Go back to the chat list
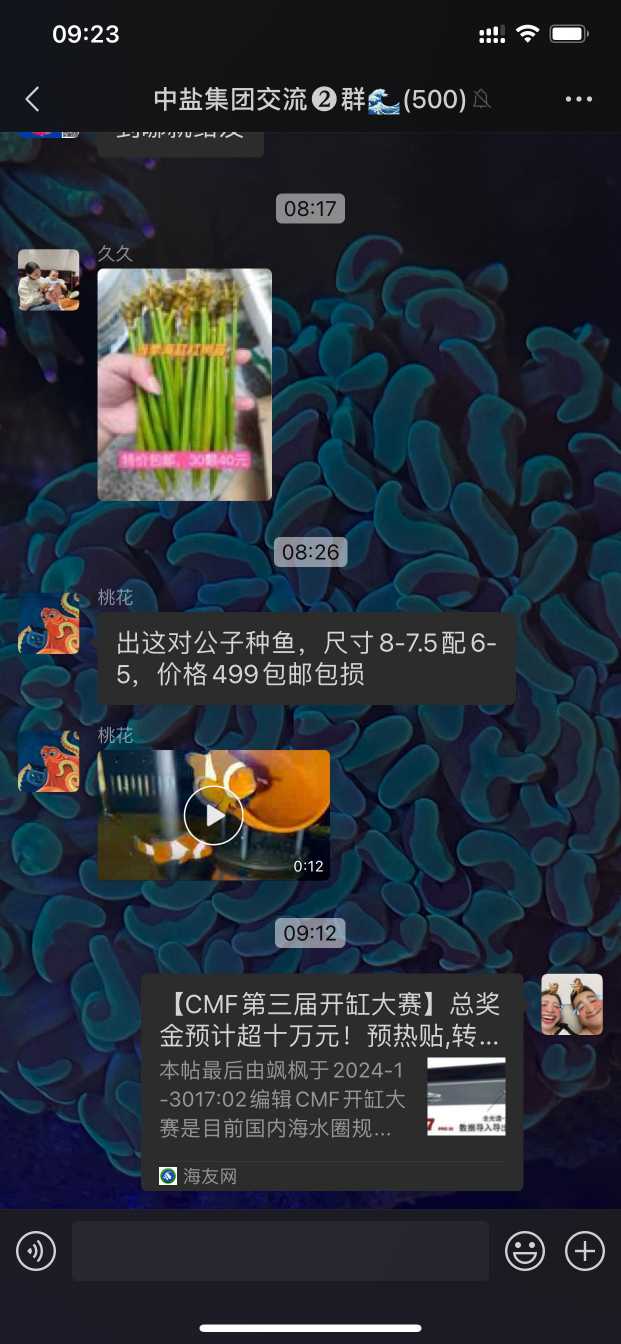Viewport: 621px width, 1344px height. 32,99
